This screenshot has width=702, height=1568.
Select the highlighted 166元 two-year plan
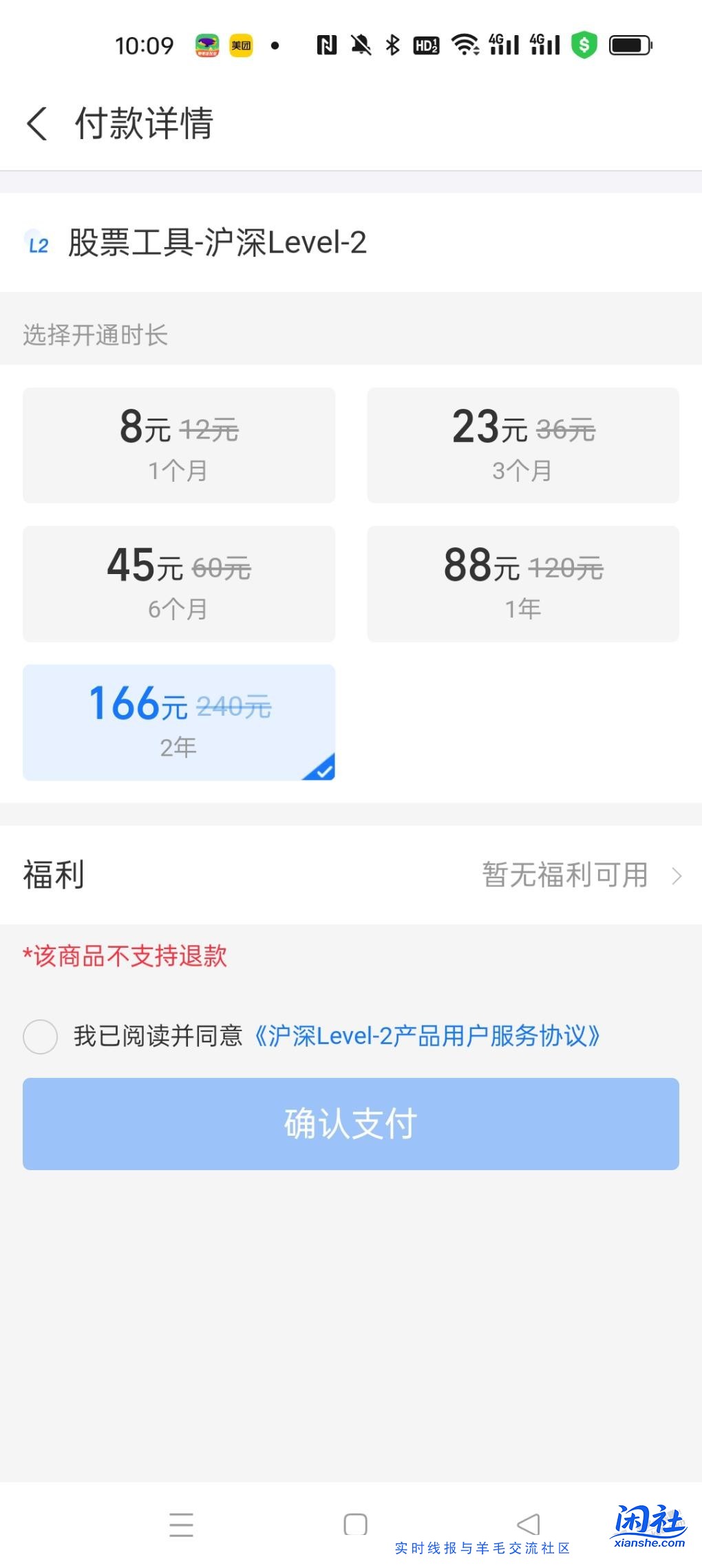178,721
